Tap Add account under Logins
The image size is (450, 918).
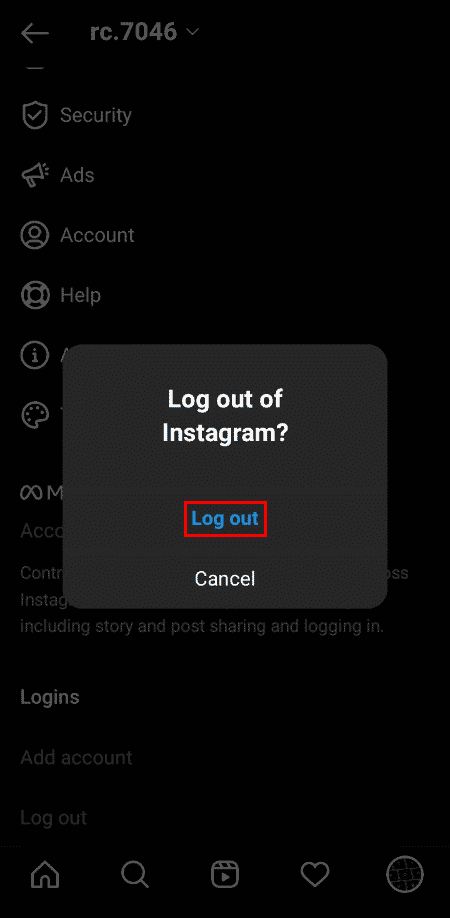pos(77,758)
